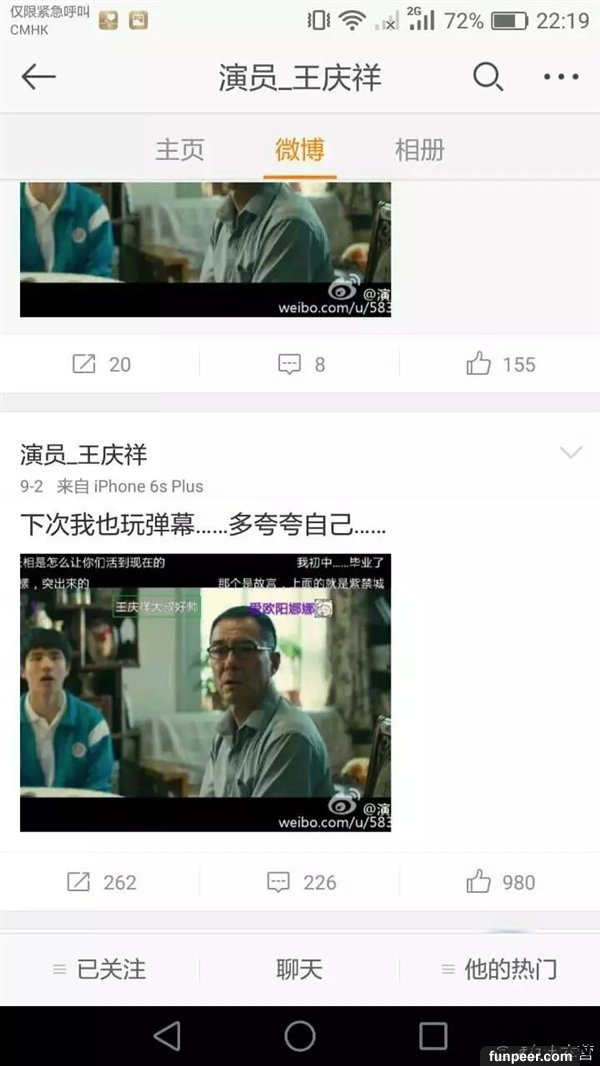Go back using the top arrow

point(39,77)
